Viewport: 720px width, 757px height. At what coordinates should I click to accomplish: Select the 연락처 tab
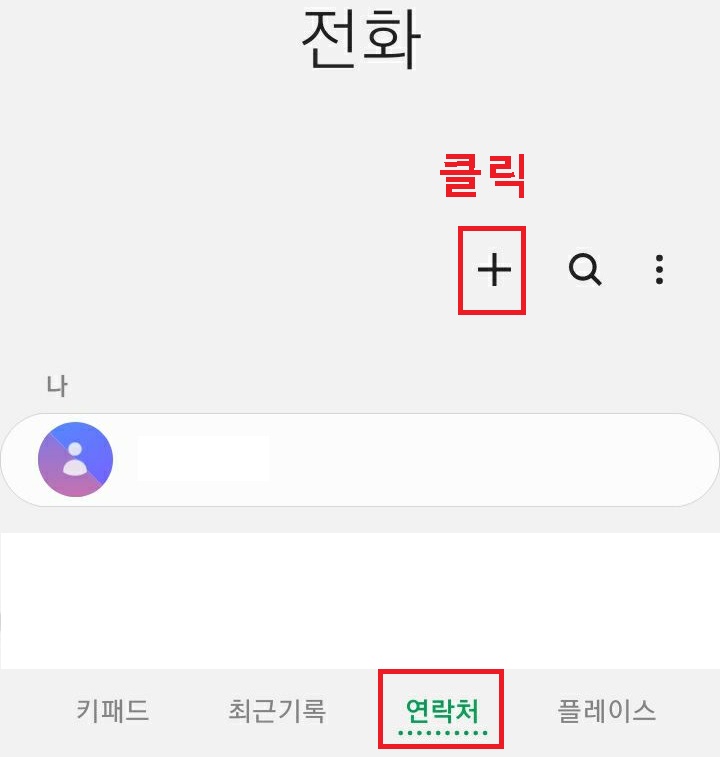coord(441,710)
